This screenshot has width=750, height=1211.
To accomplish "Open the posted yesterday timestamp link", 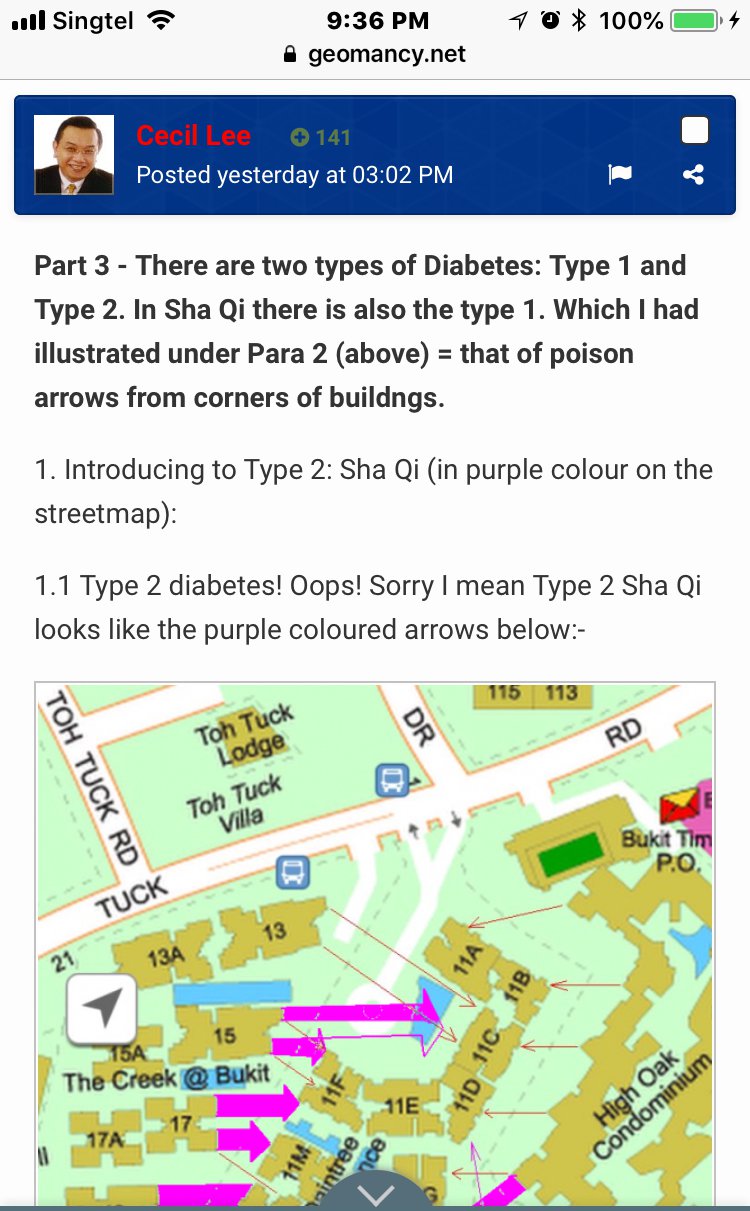I will (x=294, y=175).
